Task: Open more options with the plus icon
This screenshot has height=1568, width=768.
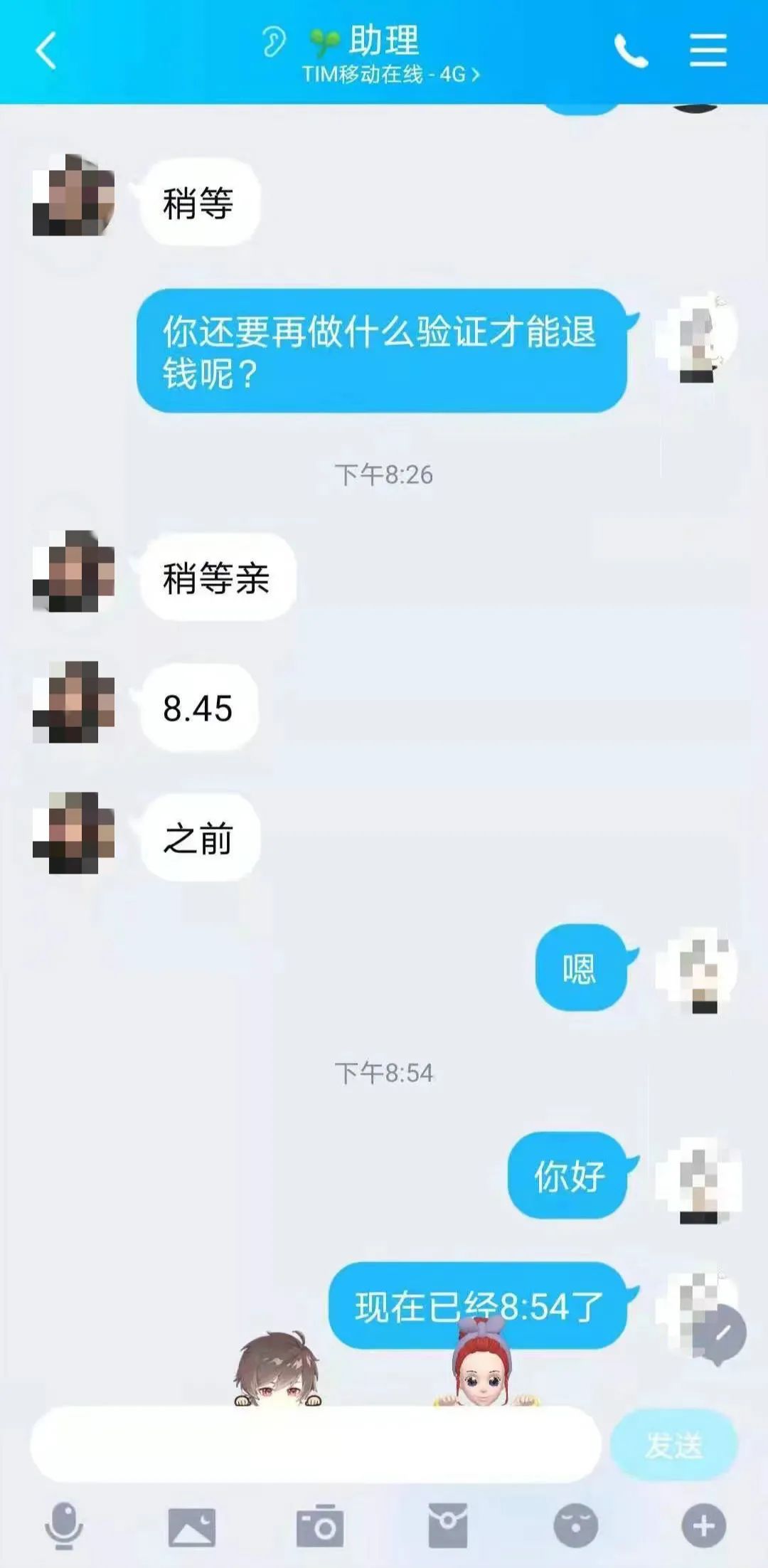Action: [x=703, y=1525]
